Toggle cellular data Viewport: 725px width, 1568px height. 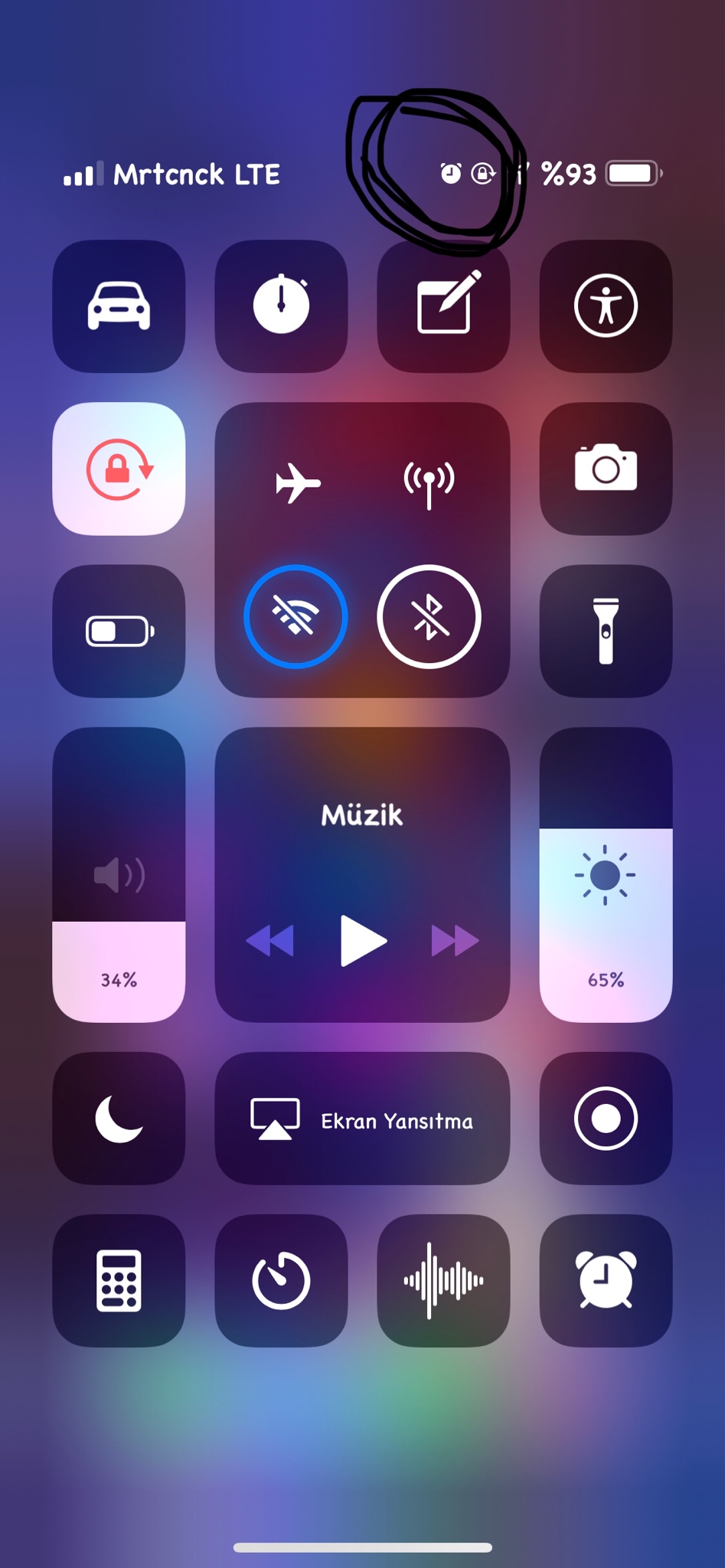tap(429, 483)
